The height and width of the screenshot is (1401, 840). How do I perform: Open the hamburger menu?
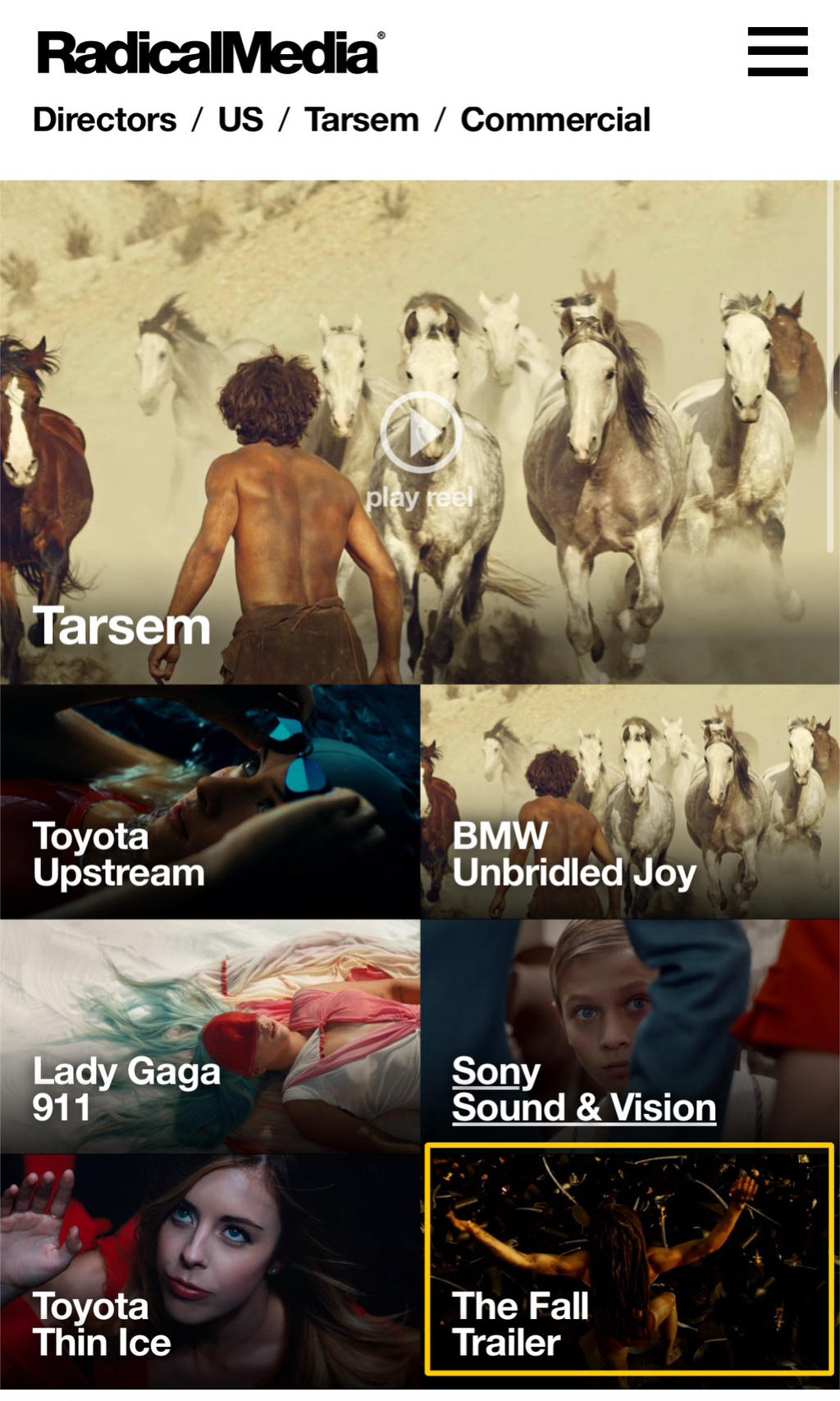tap(777, 51)
